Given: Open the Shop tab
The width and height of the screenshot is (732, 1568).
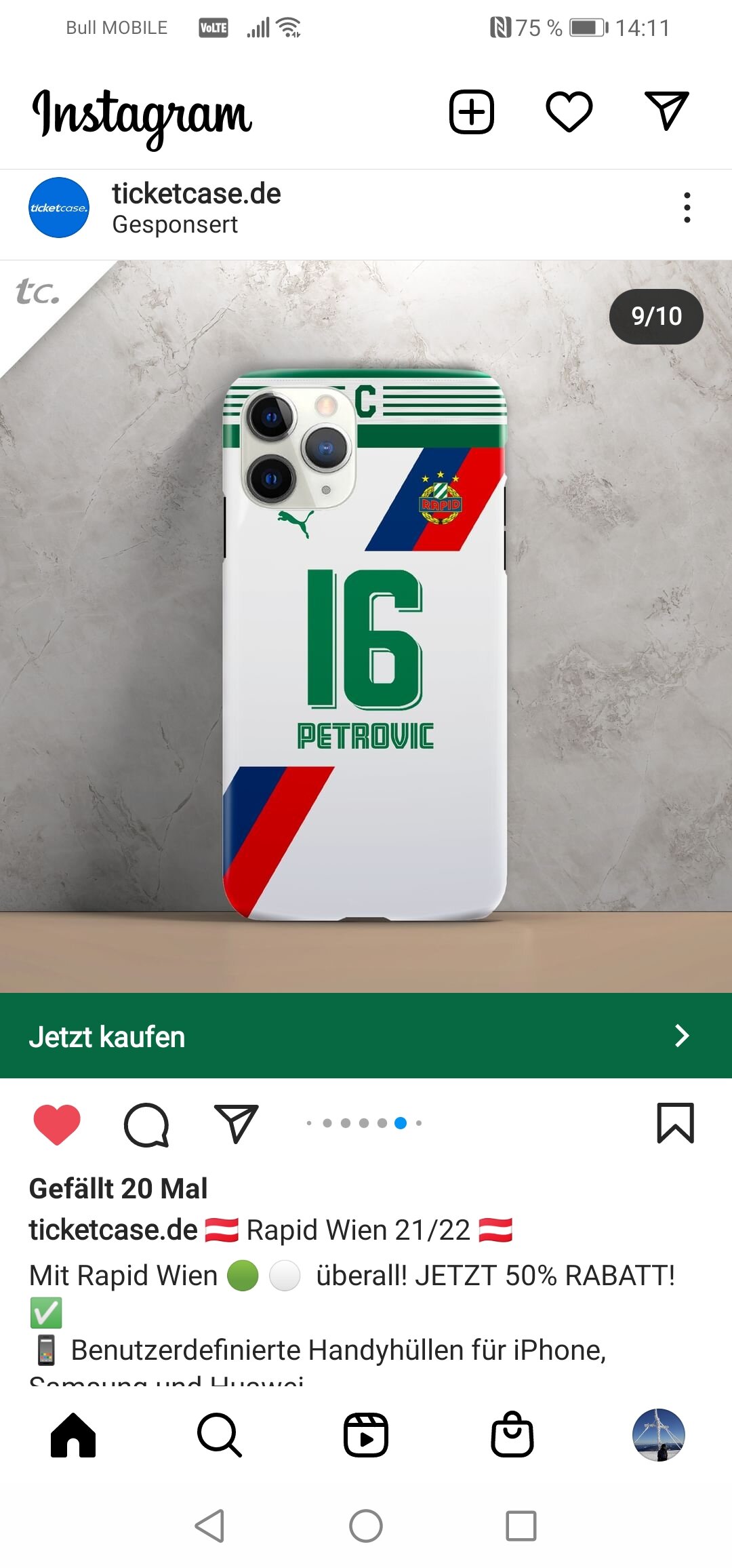Looking at the screenshot, I should (512, 1434).
